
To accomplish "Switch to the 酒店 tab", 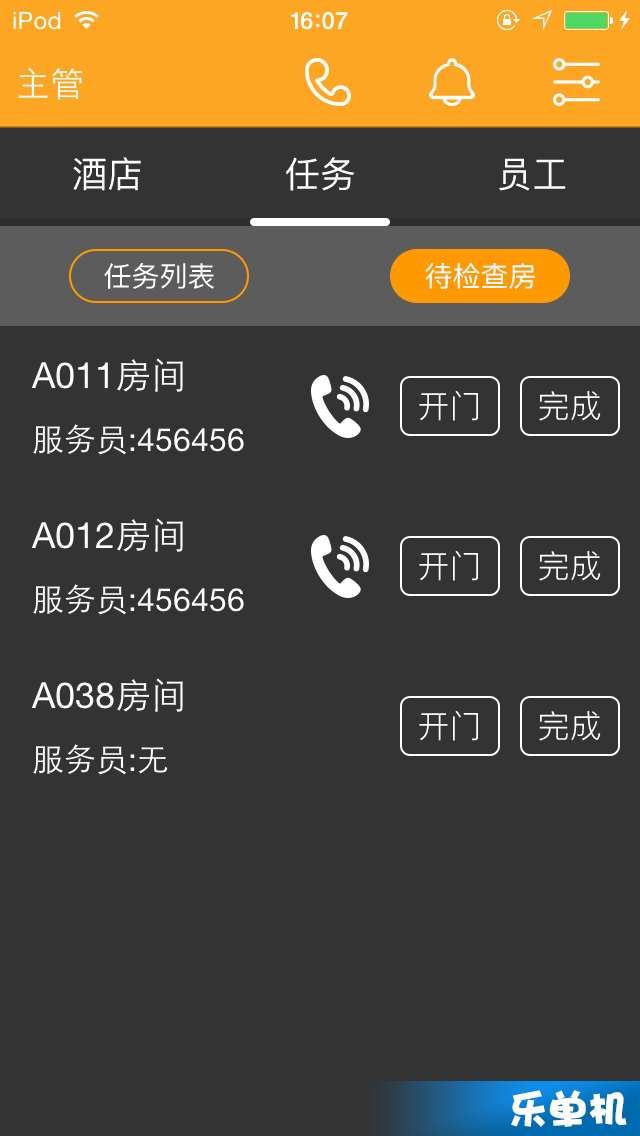I will coord(107,175).
